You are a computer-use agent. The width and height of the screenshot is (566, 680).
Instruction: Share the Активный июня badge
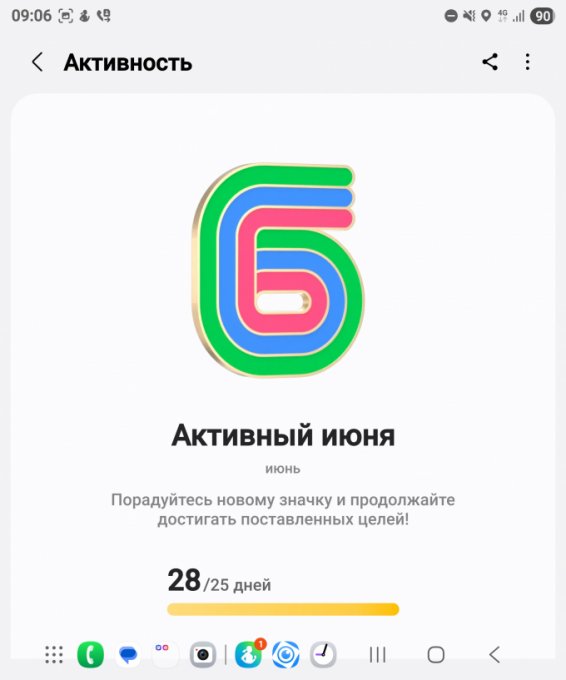tap(490, 62)
